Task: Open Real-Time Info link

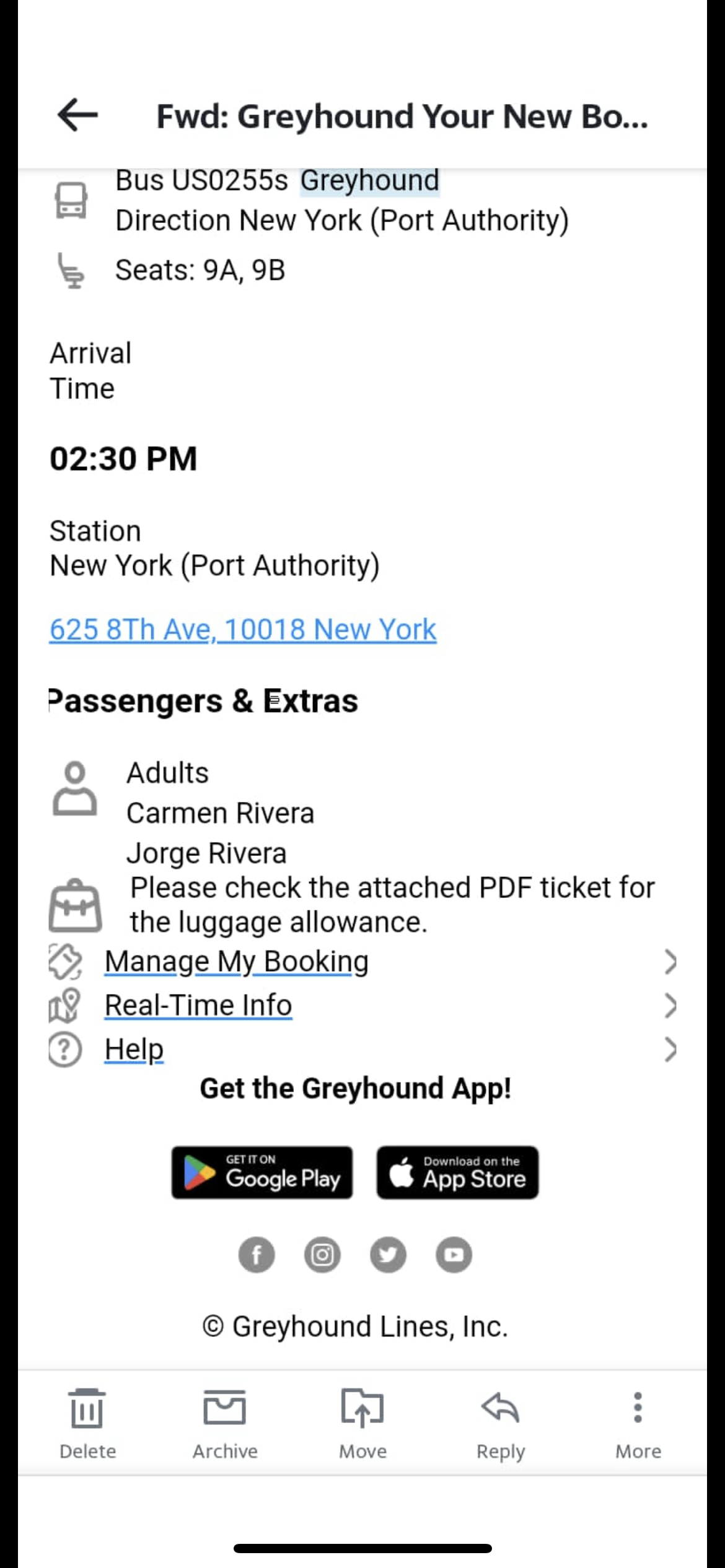Action: (198, 1005)
